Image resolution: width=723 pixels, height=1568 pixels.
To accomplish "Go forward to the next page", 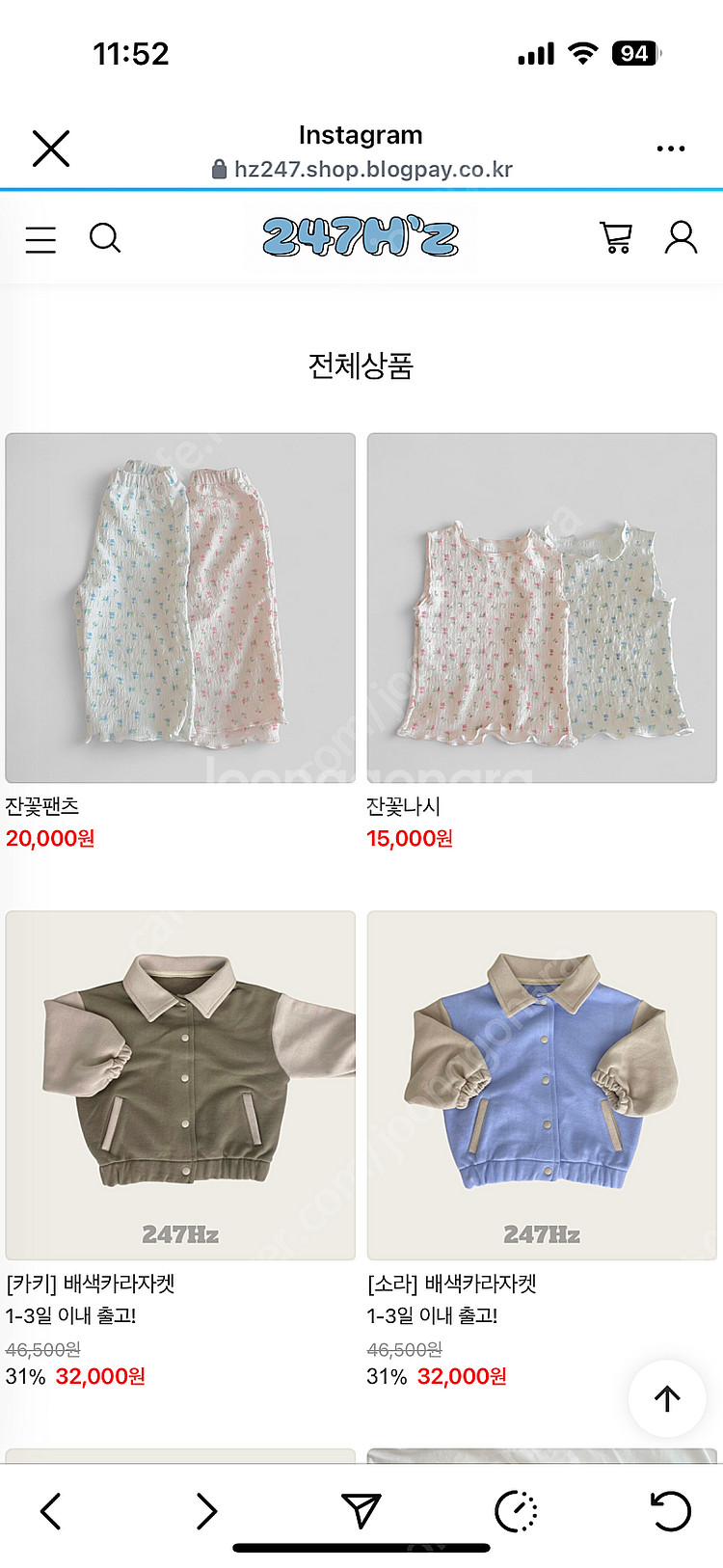I will coord(206,1511).
